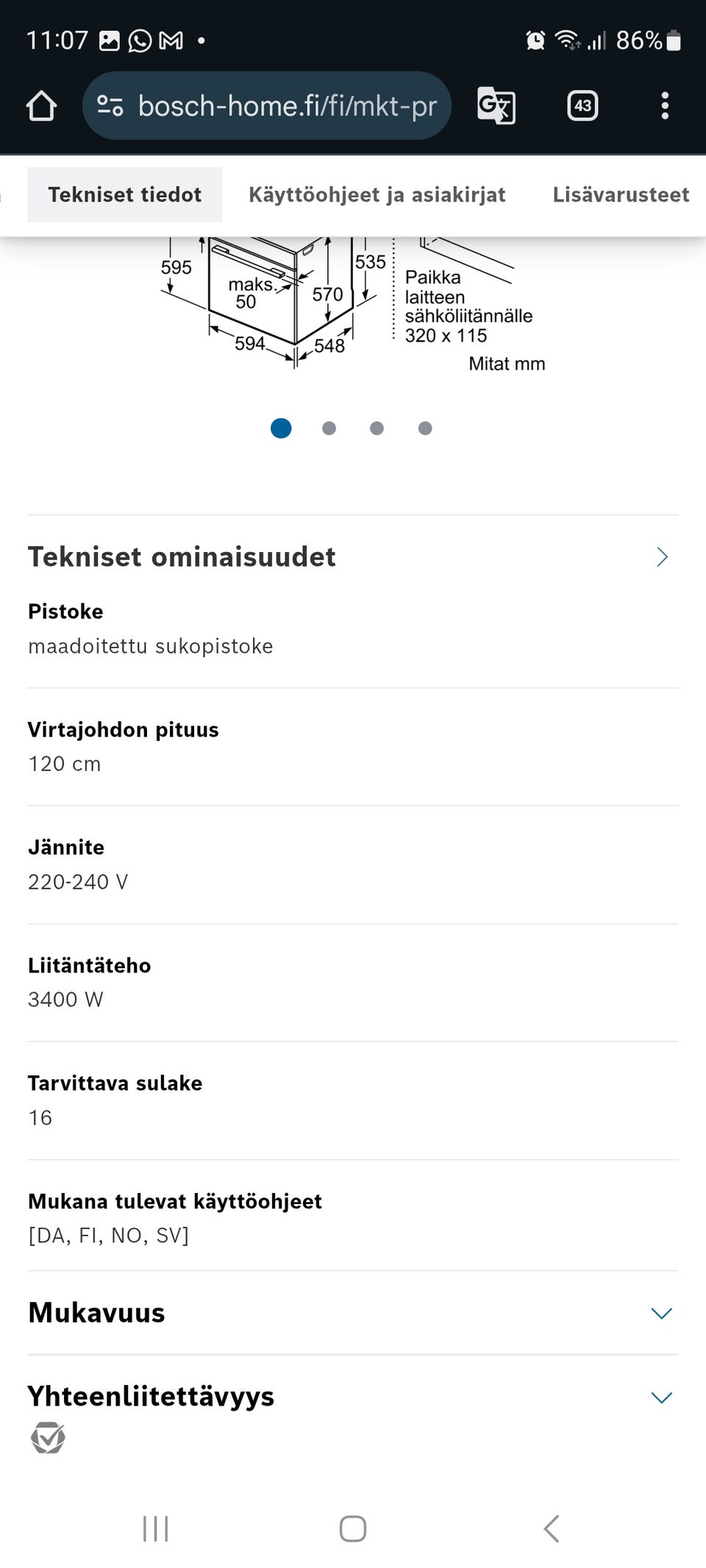706x1568 pixels.
Task: Open the browser overflow menu
Action: pos(665,106)
